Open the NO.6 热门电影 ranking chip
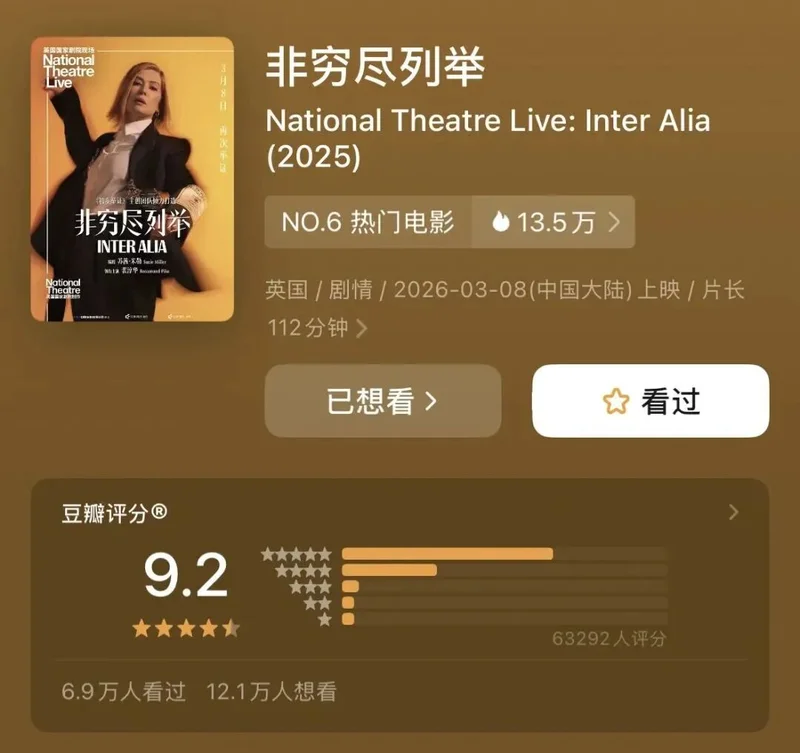Screen dimensions: 800x753 point(367,222)
